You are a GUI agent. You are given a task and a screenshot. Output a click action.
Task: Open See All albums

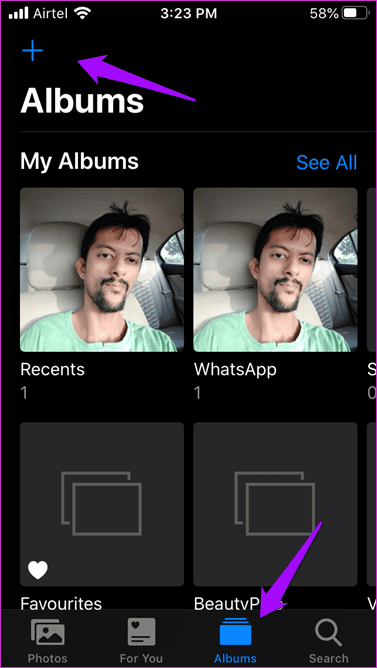pyautogui.click(x=326, y=162)
